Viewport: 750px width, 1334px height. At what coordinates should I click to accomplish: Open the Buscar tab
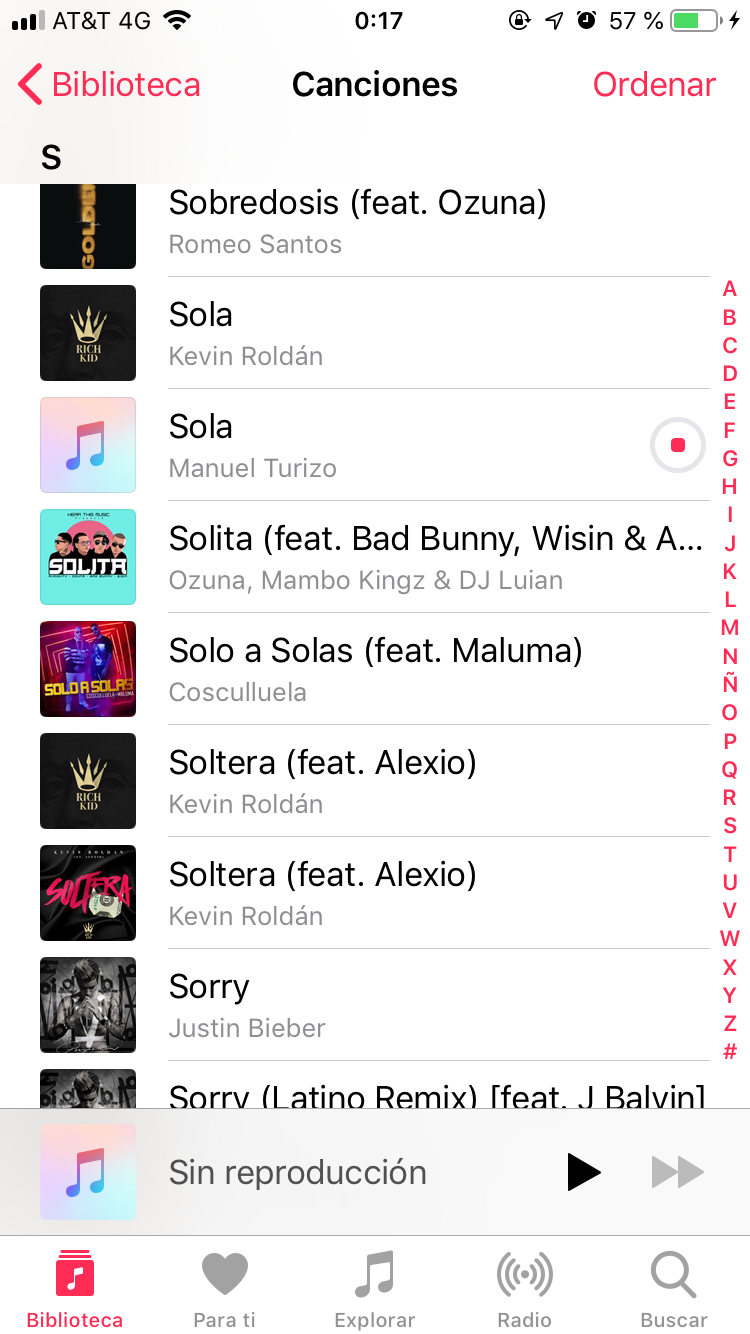point(674,1290)
